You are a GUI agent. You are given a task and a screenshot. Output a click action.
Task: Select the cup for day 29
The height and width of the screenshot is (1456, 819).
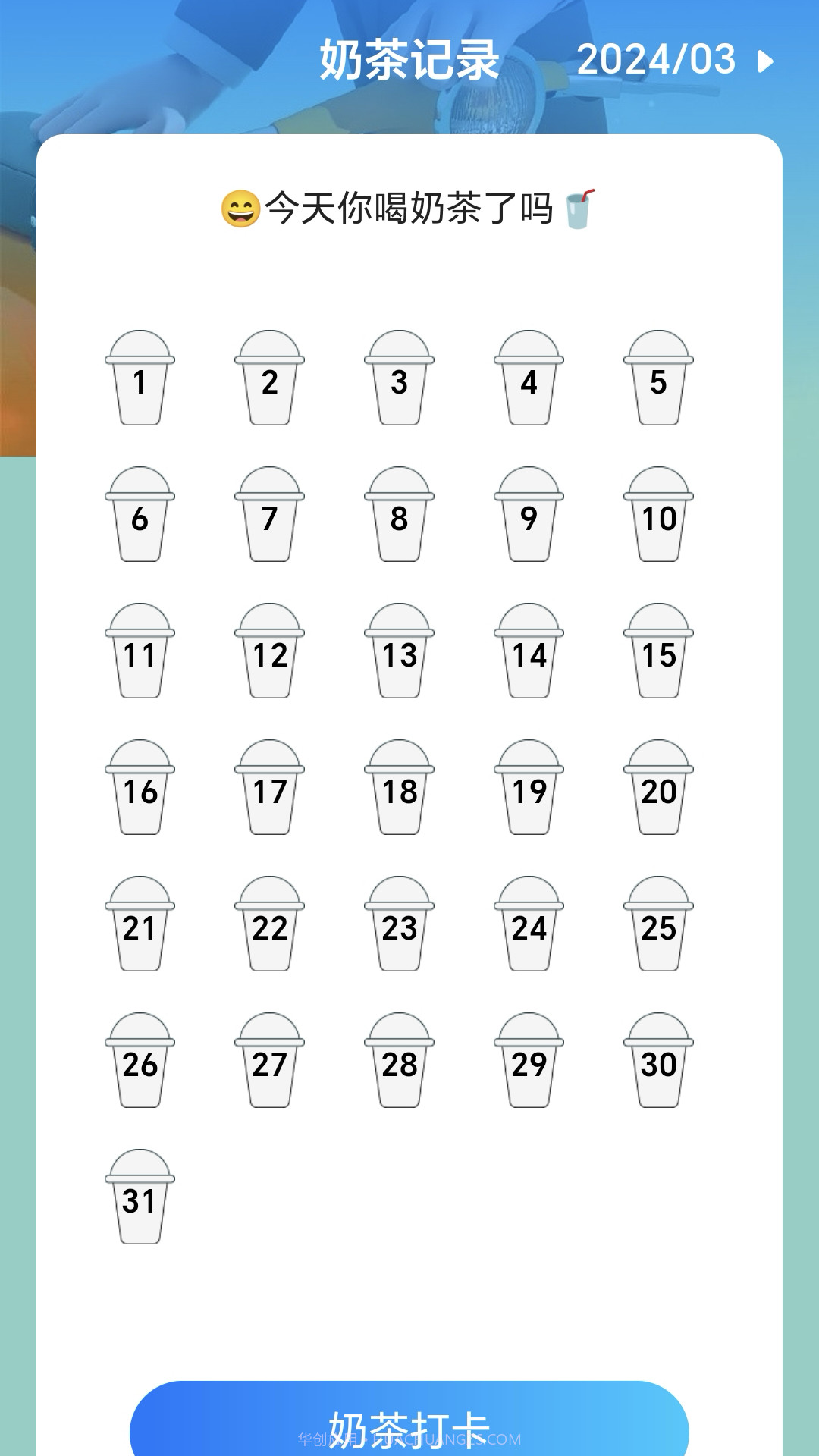[529, 1061]
